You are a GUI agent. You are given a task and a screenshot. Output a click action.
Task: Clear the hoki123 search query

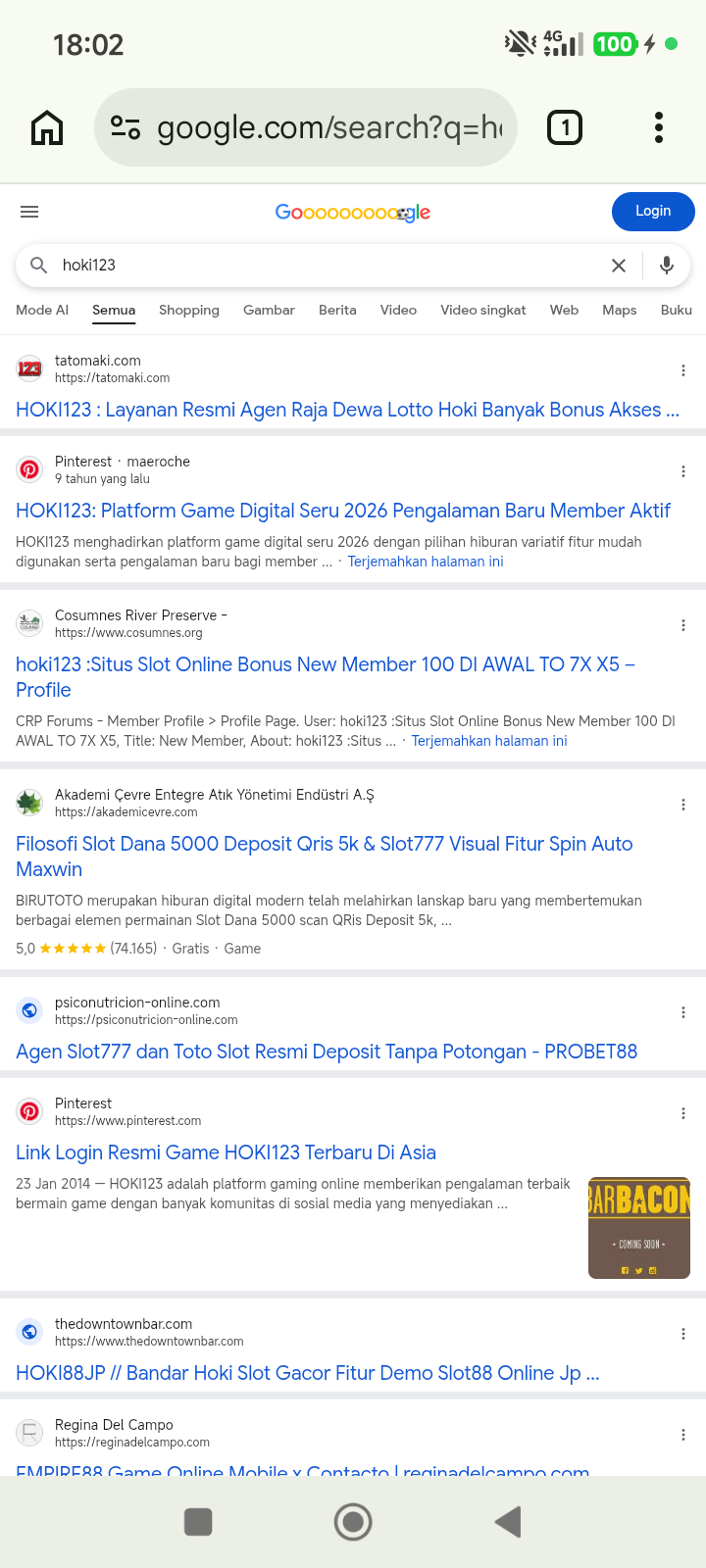619,266
